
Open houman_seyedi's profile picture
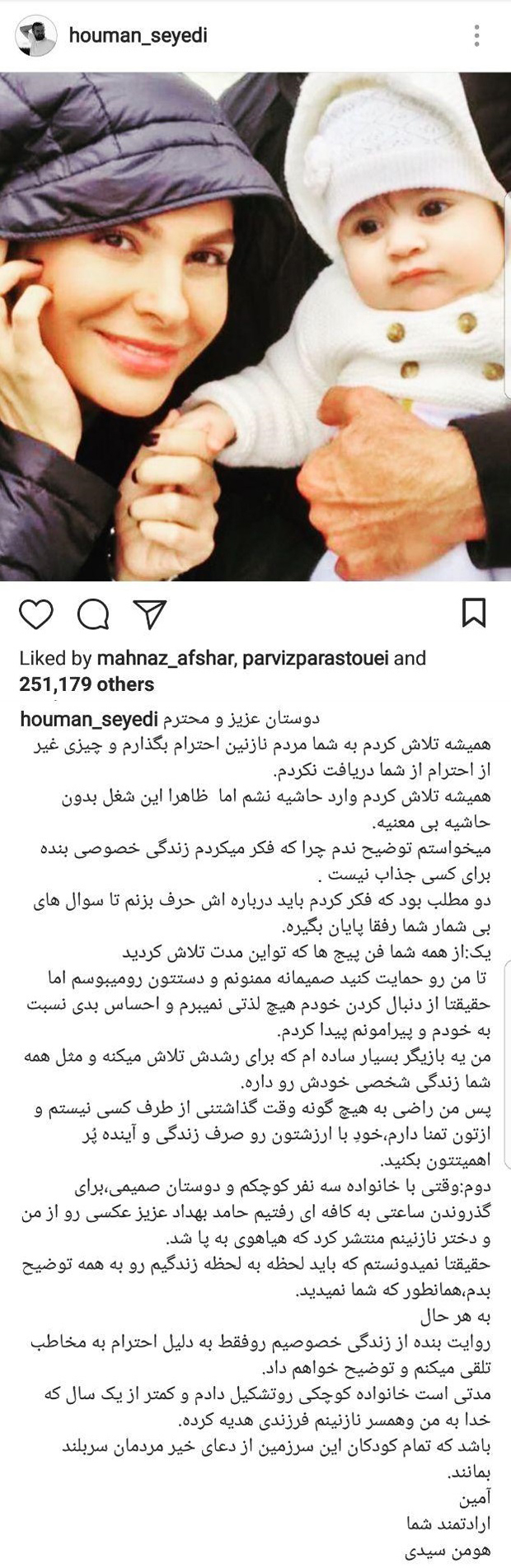click(x=35, y=36)
